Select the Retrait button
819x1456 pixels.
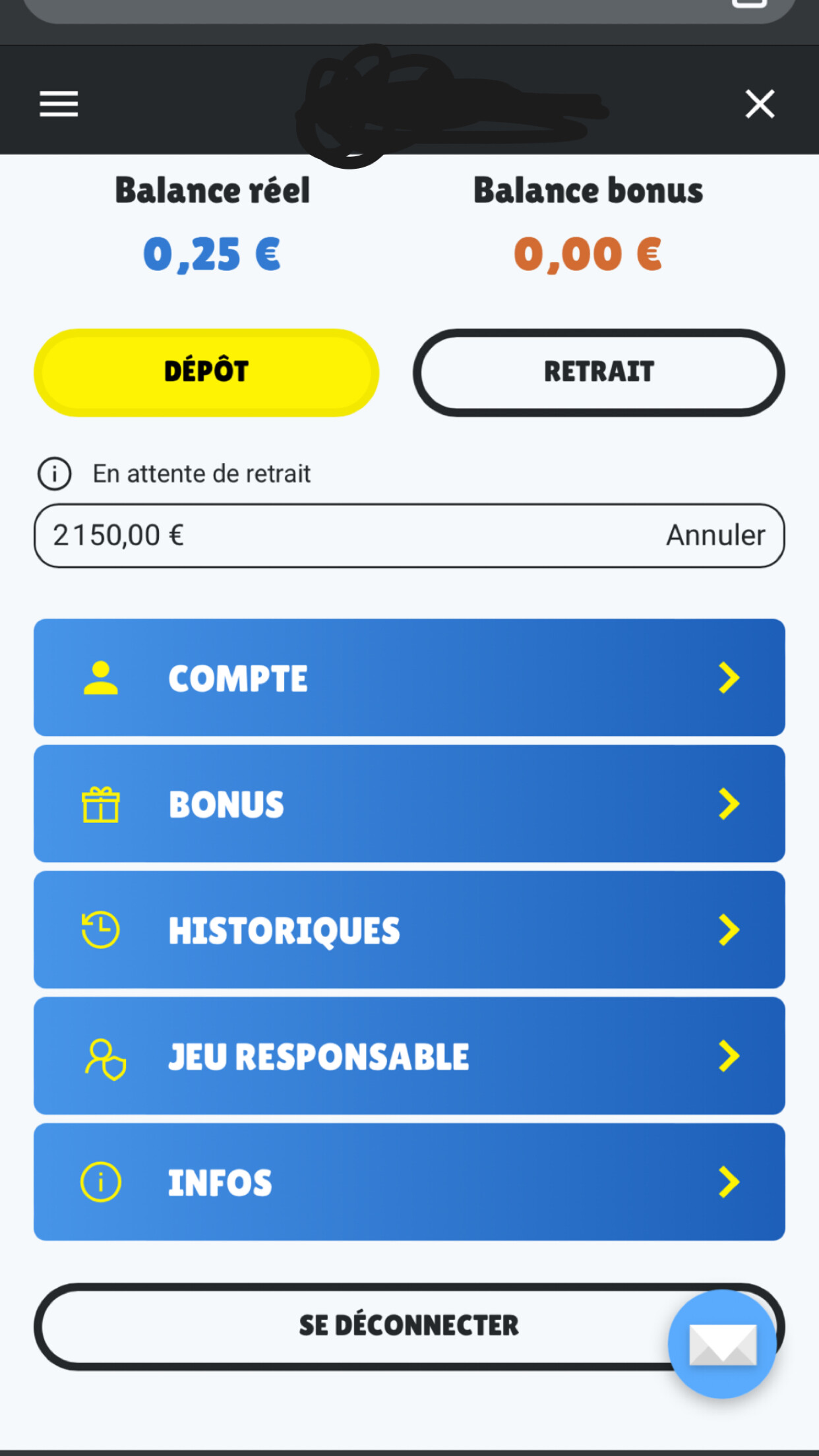[599, 373]
